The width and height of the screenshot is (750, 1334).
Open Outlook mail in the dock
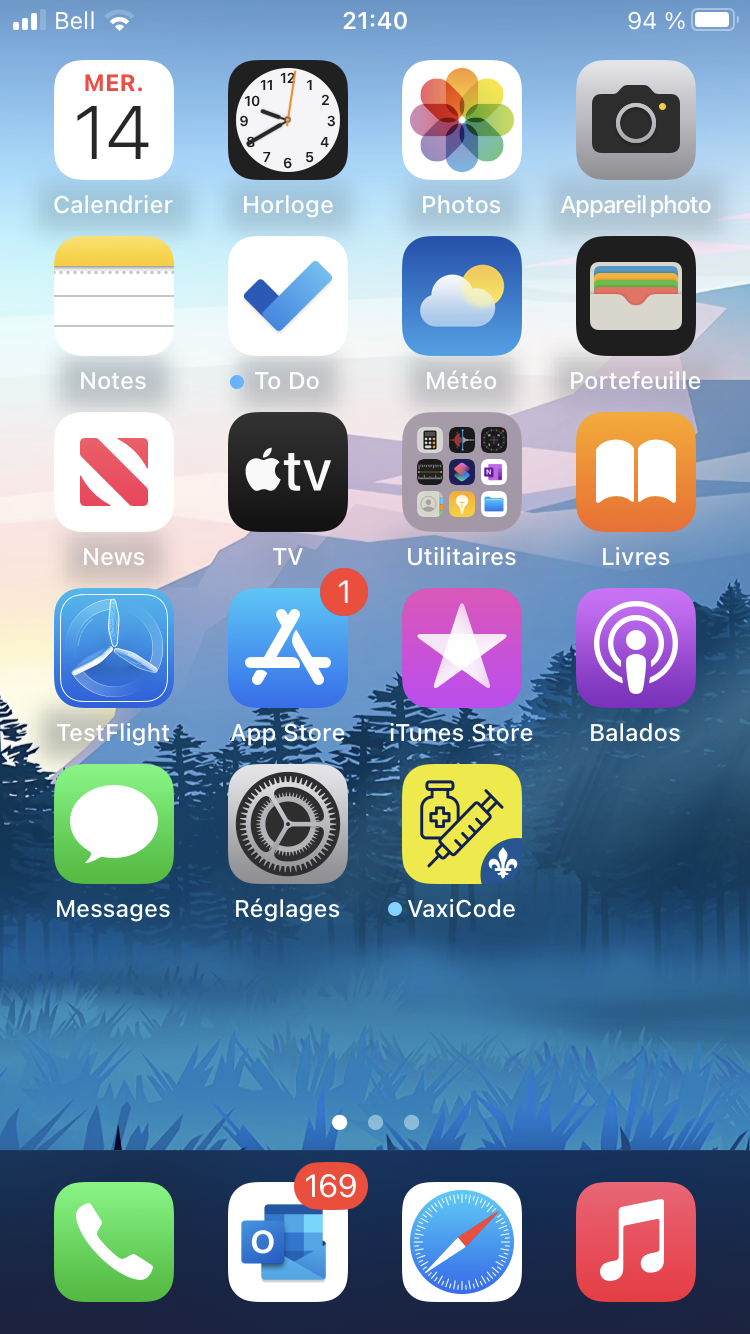[288, 1242]
